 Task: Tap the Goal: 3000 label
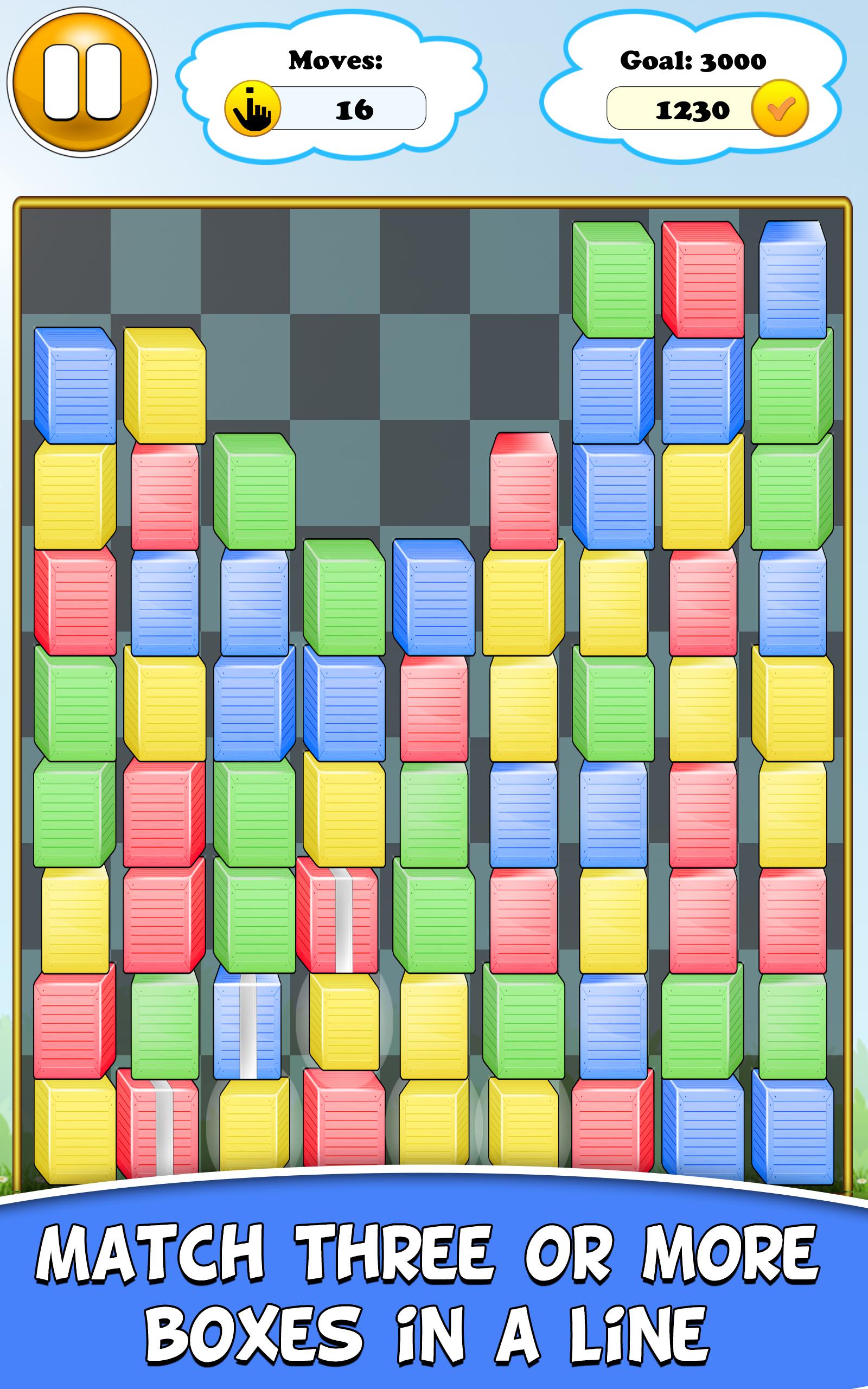tap(694, 60)
